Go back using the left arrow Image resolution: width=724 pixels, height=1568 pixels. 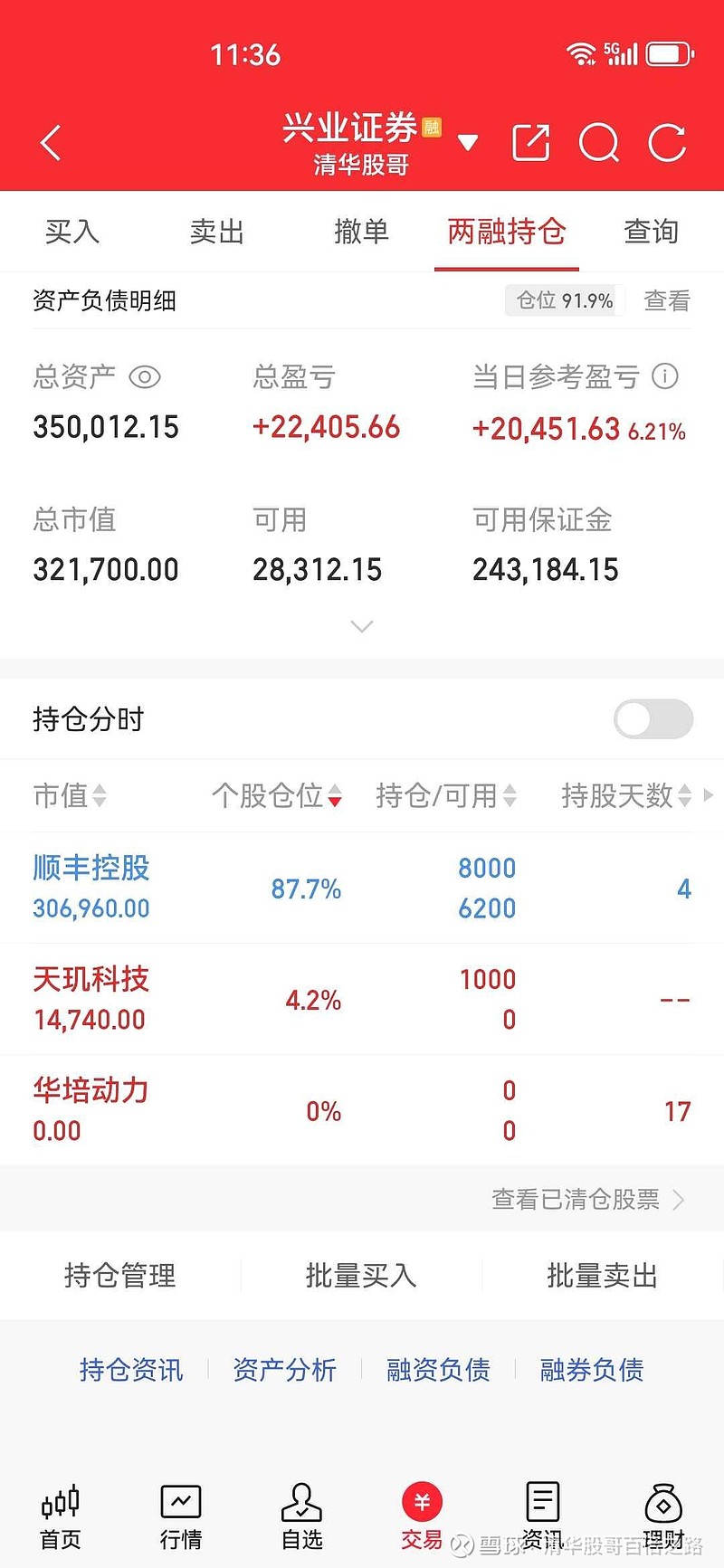click(50, 142)
